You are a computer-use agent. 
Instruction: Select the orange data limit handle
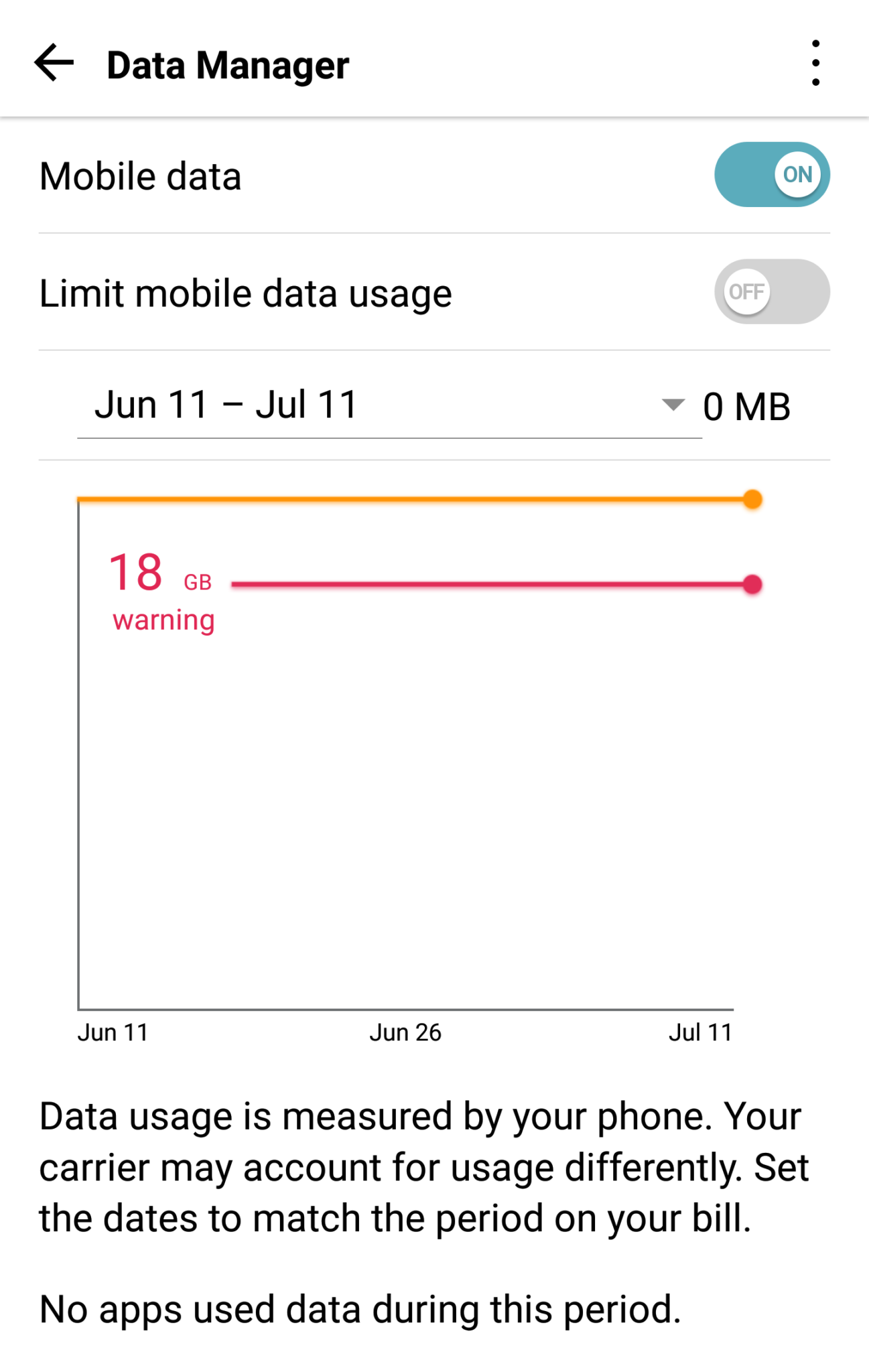pyautogui.click(x=752, y=499)
